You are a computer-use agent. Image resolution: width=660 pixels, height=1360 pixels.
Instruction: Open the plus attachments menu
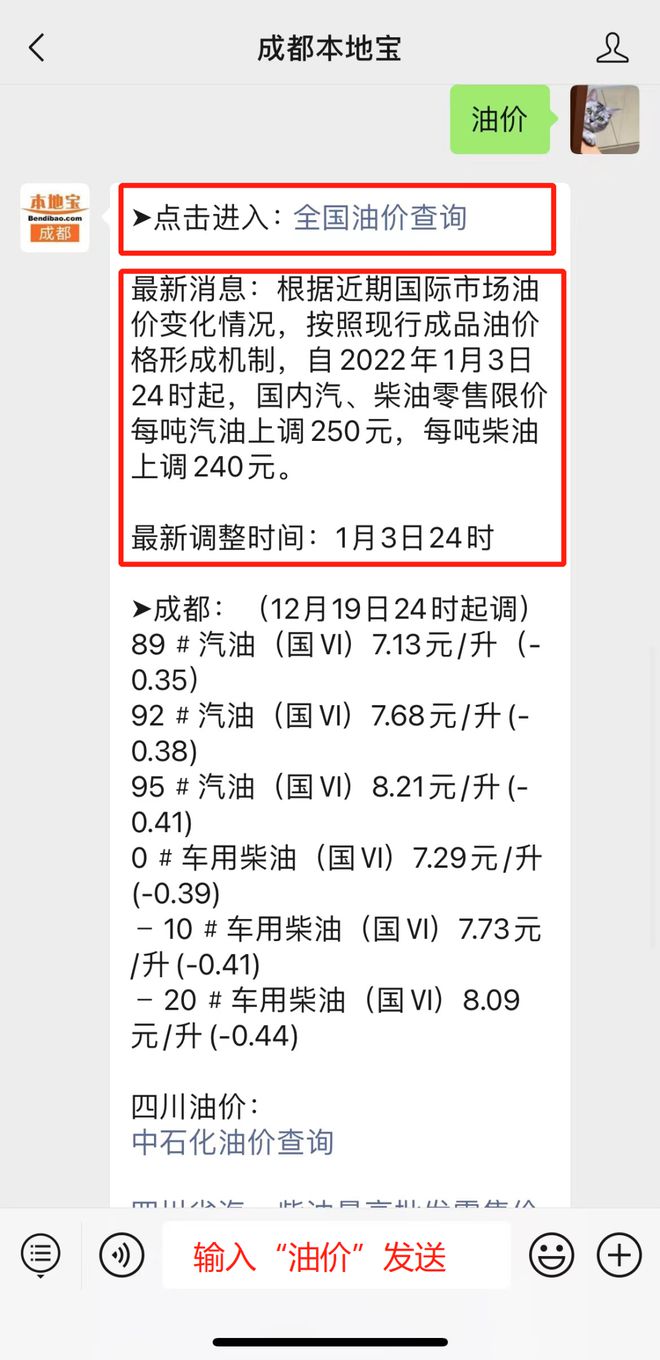tap(619, 1255)
